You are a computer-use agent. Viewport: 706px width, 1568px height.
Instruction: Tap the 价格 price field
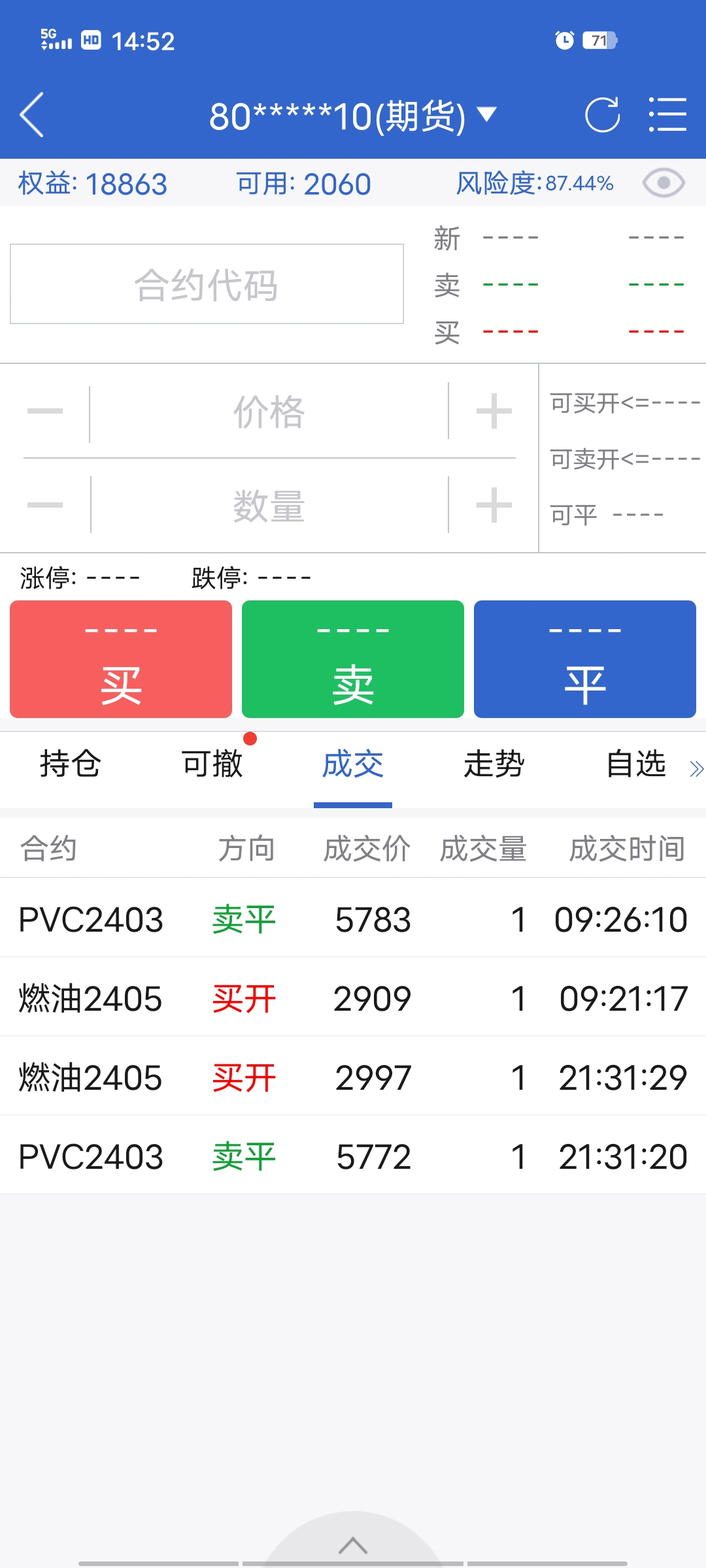pyautogui.click(x=269, y=412)
